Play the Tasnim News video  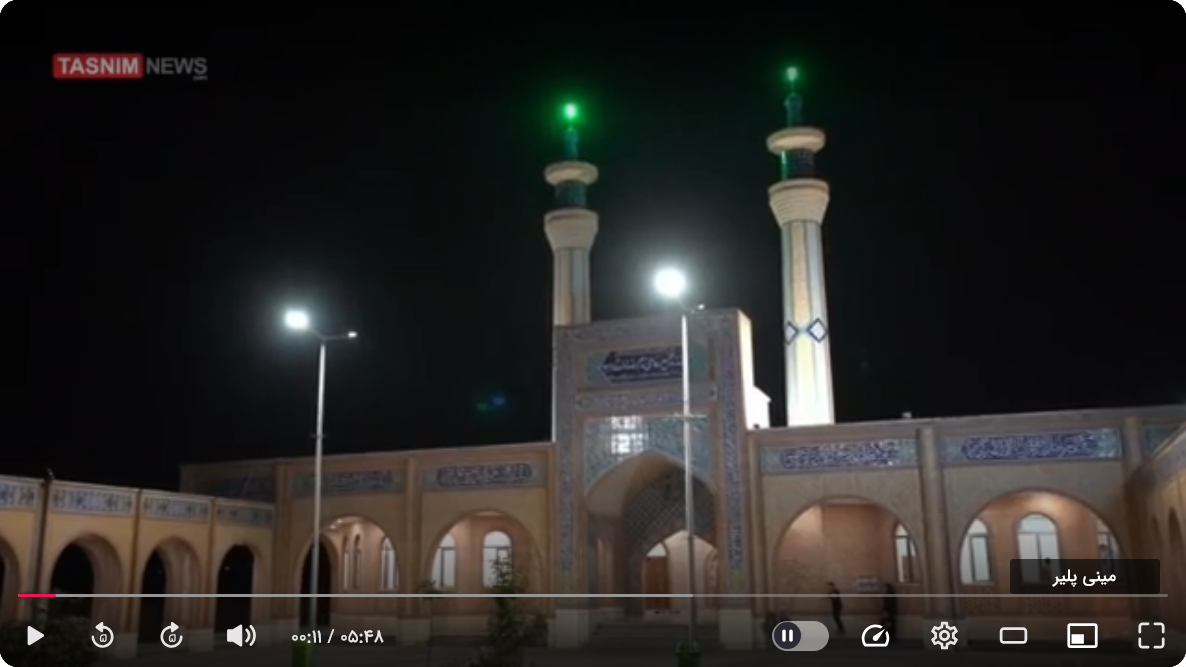35,635
